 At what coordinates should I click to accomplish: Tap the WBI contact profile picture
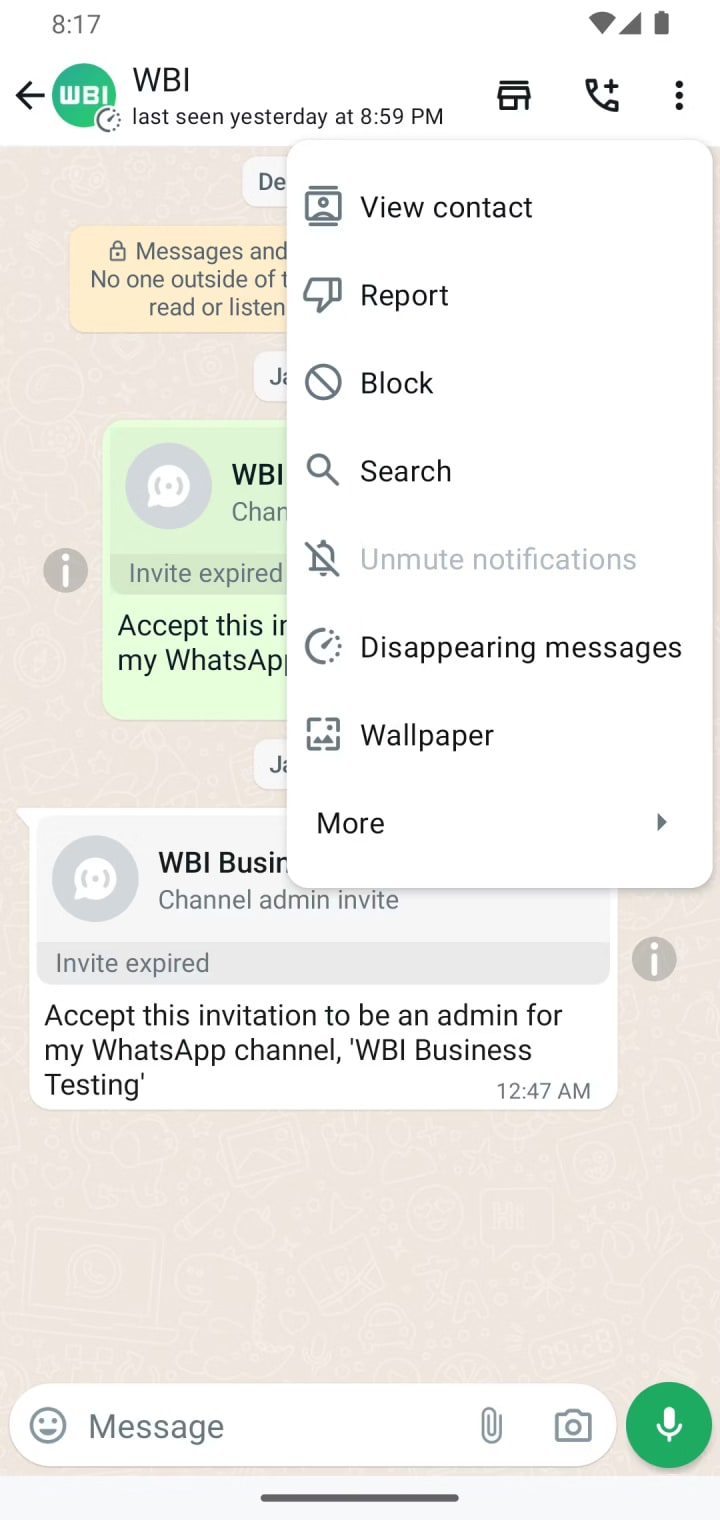tap(85, 95)
